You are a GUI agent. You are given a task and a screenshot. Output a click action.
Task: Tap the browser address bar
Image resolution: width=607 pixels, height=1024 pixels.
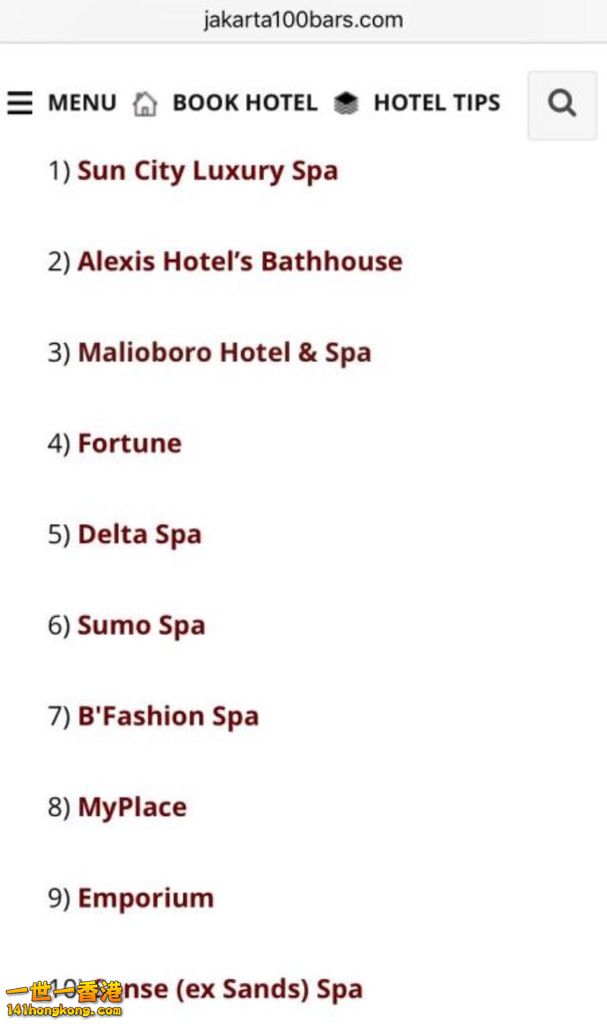click(303, 20)
